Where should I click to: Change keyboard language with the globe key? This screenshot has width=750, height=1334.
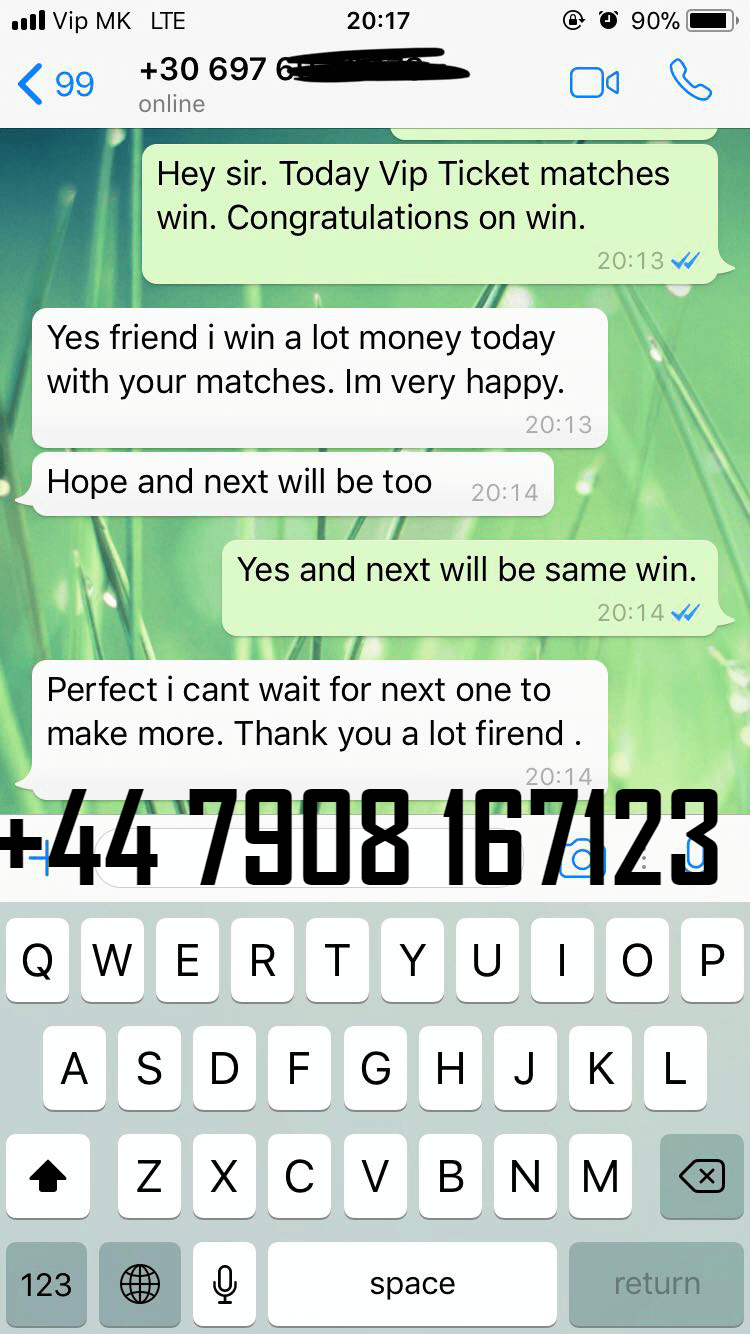tap(139, 1284)
